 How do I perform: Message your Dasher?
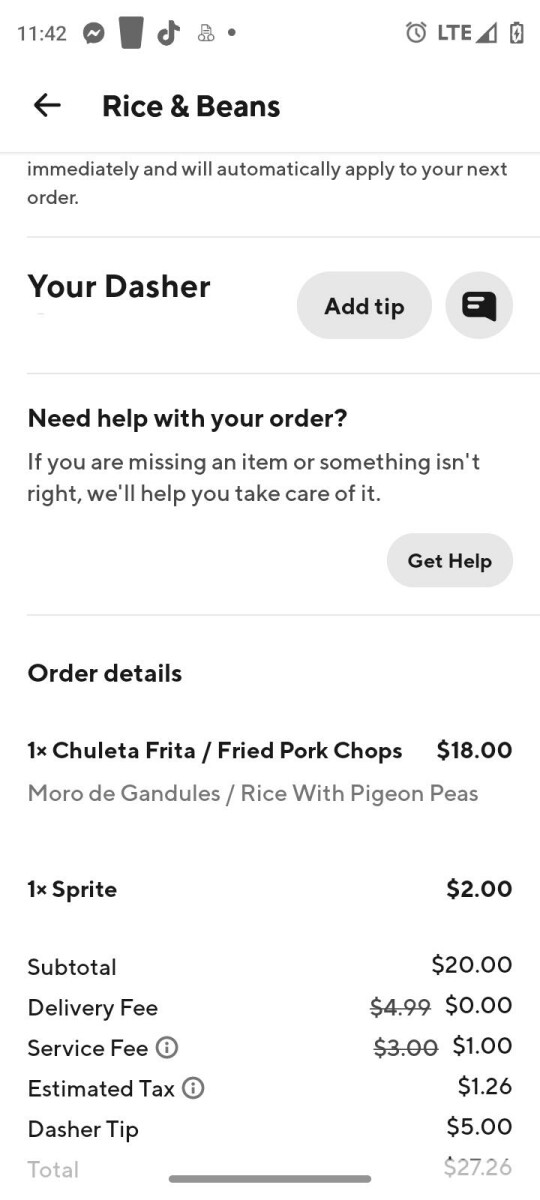coord(479,306)
